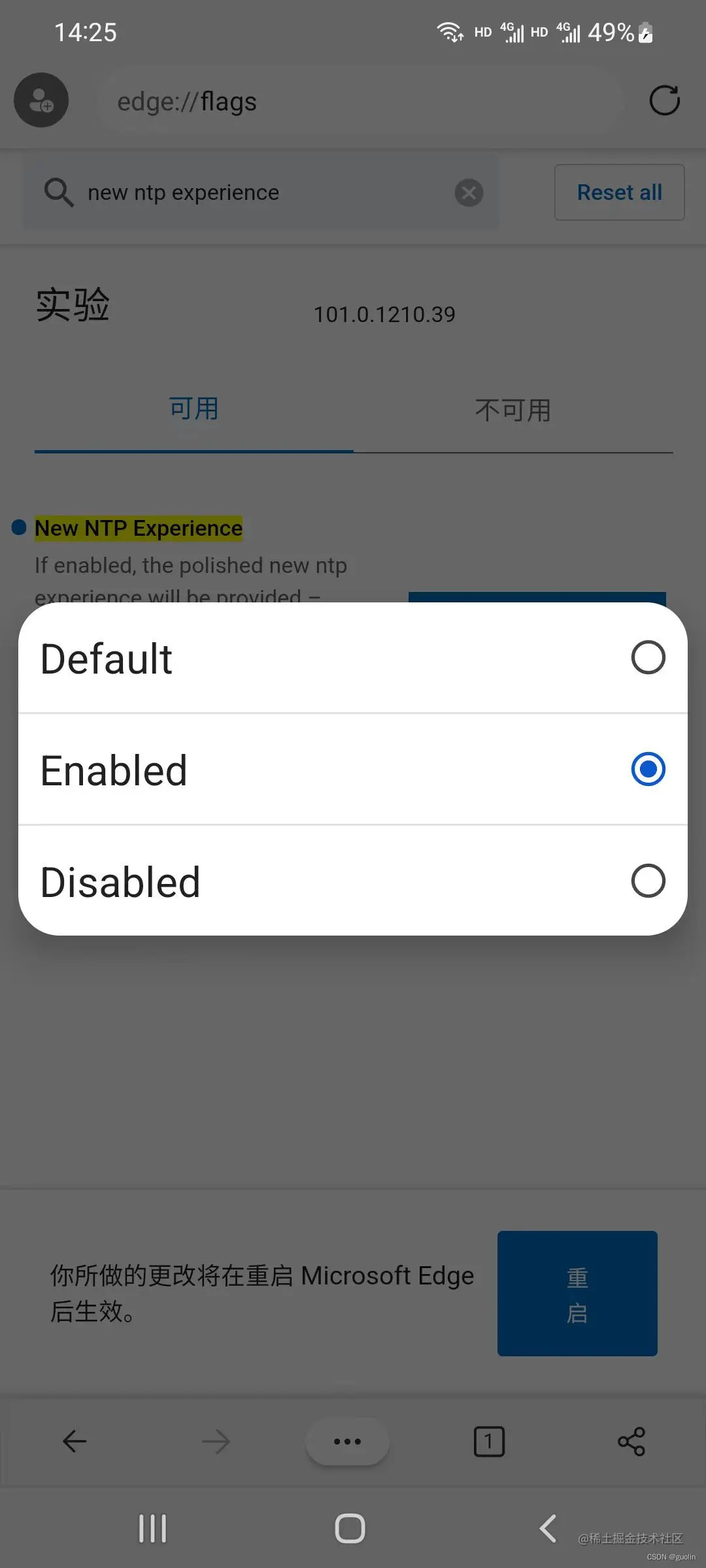This screenshot has width=706, height=1568.
Task: Pick the Disabled option
Action: 353,881
